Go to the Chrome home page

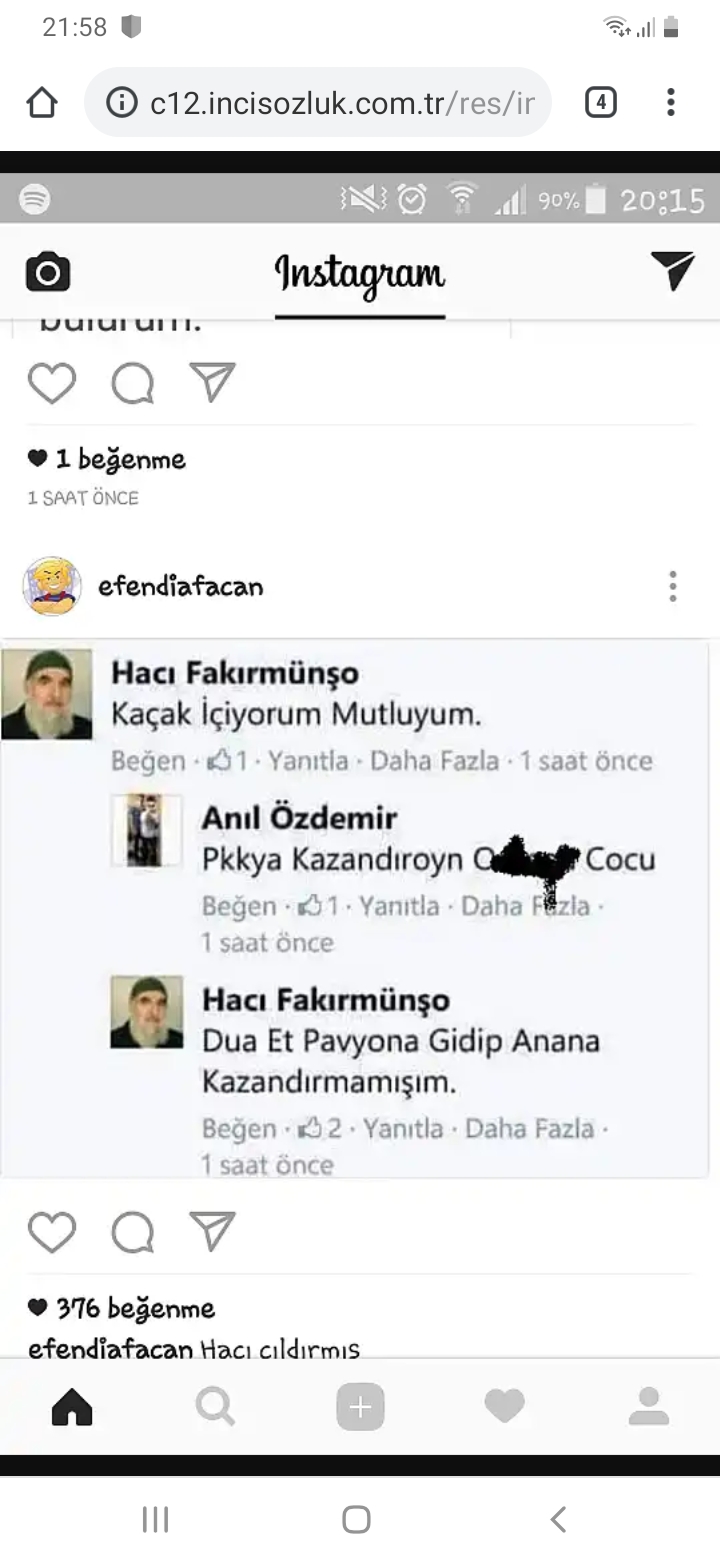(x=42, y=102)
